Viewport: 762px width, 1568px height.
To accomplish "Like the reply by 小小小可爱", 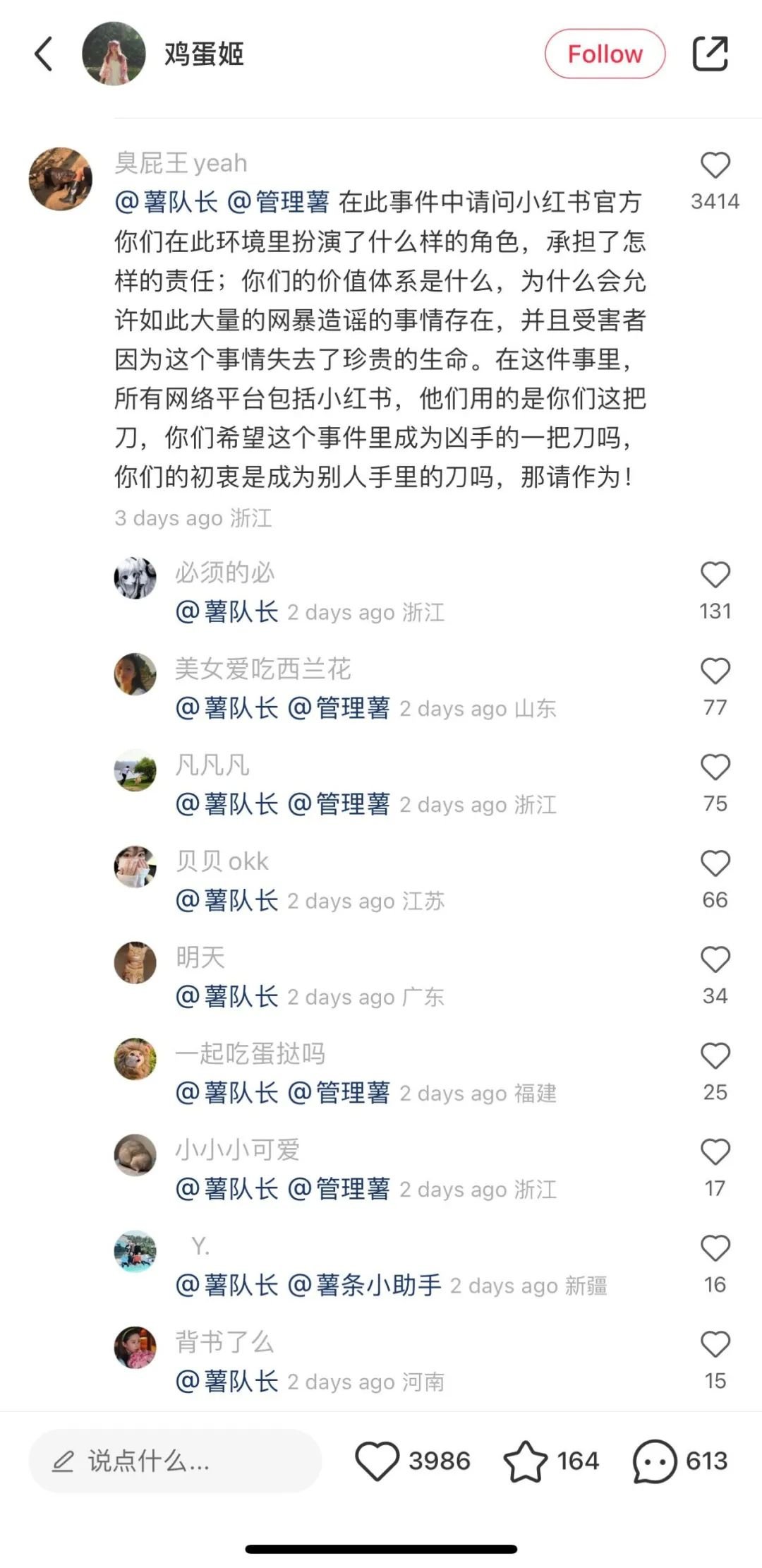I will click(x=715, y=1152).
